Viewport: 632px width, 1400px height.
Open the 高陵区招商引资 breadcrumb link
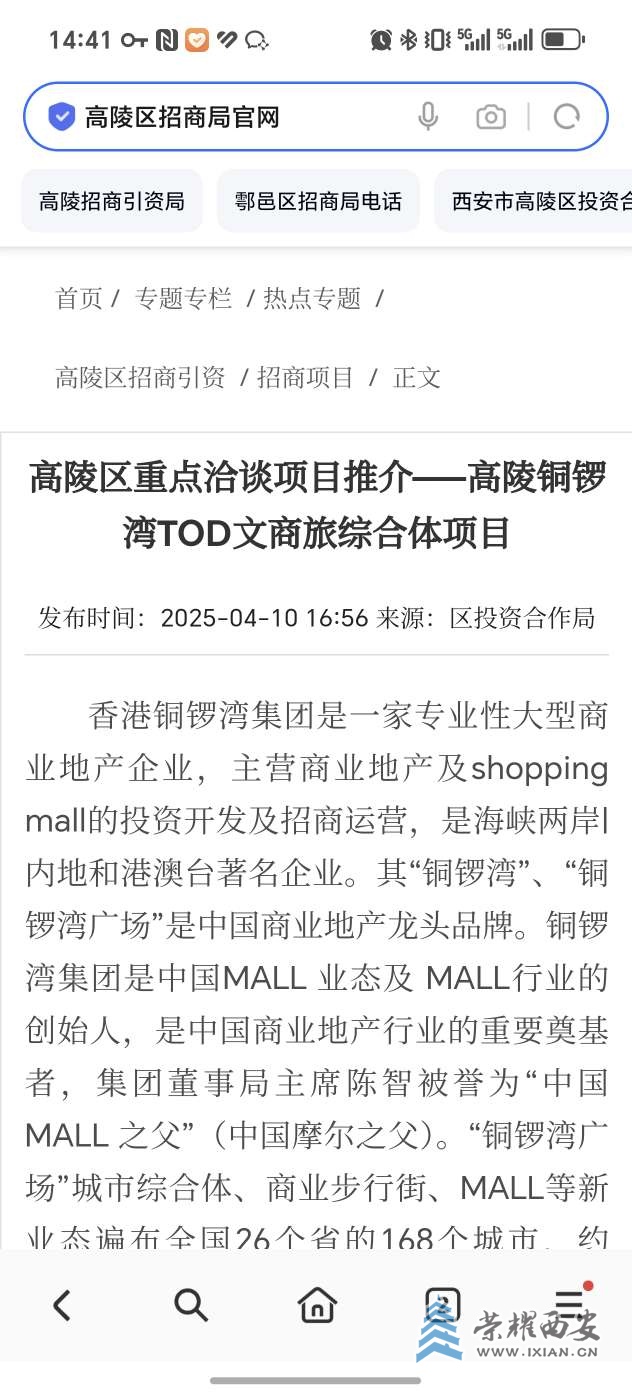pyautogui.click(x=140, y=378)
